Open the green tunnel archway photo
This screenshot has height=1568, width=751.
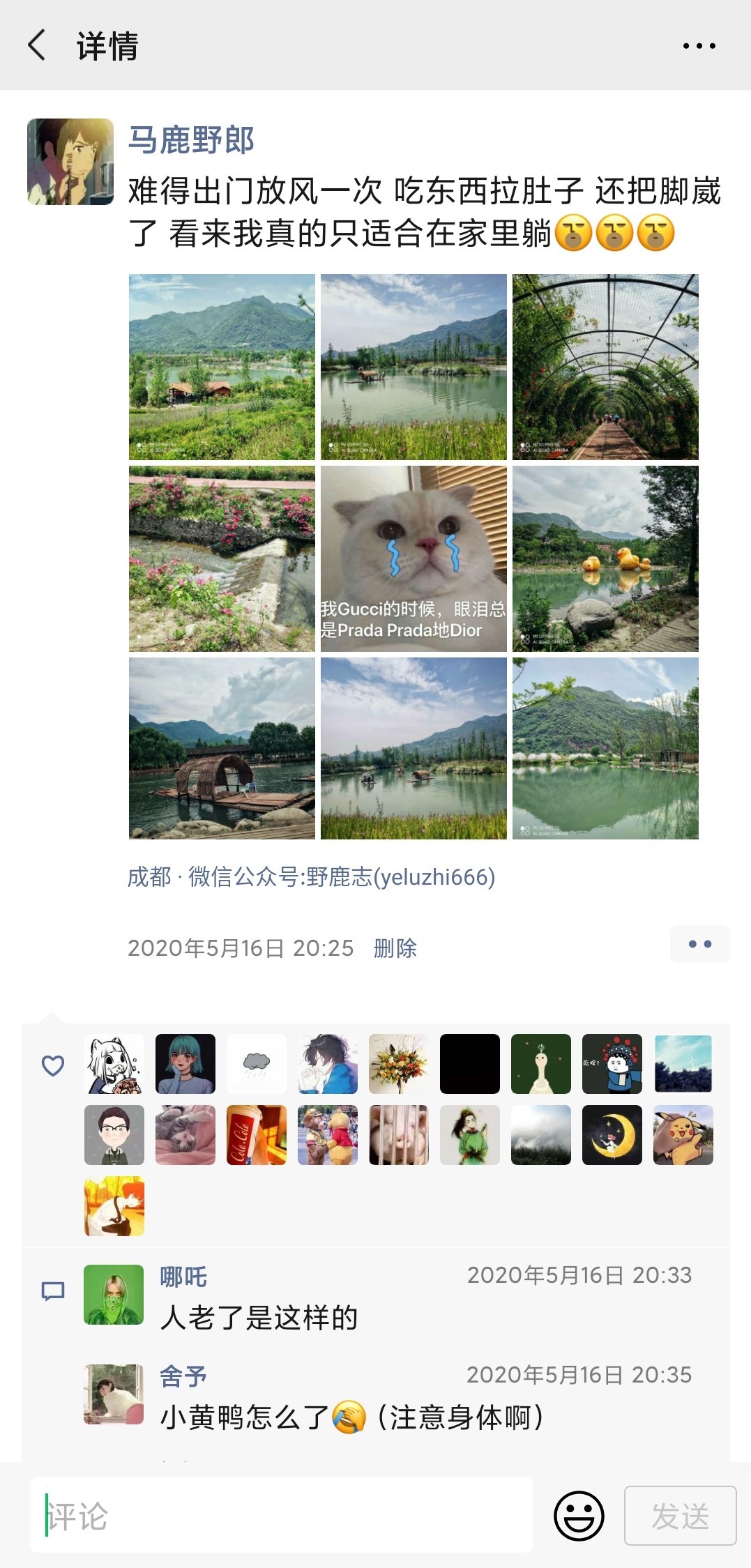pos(605,366)
